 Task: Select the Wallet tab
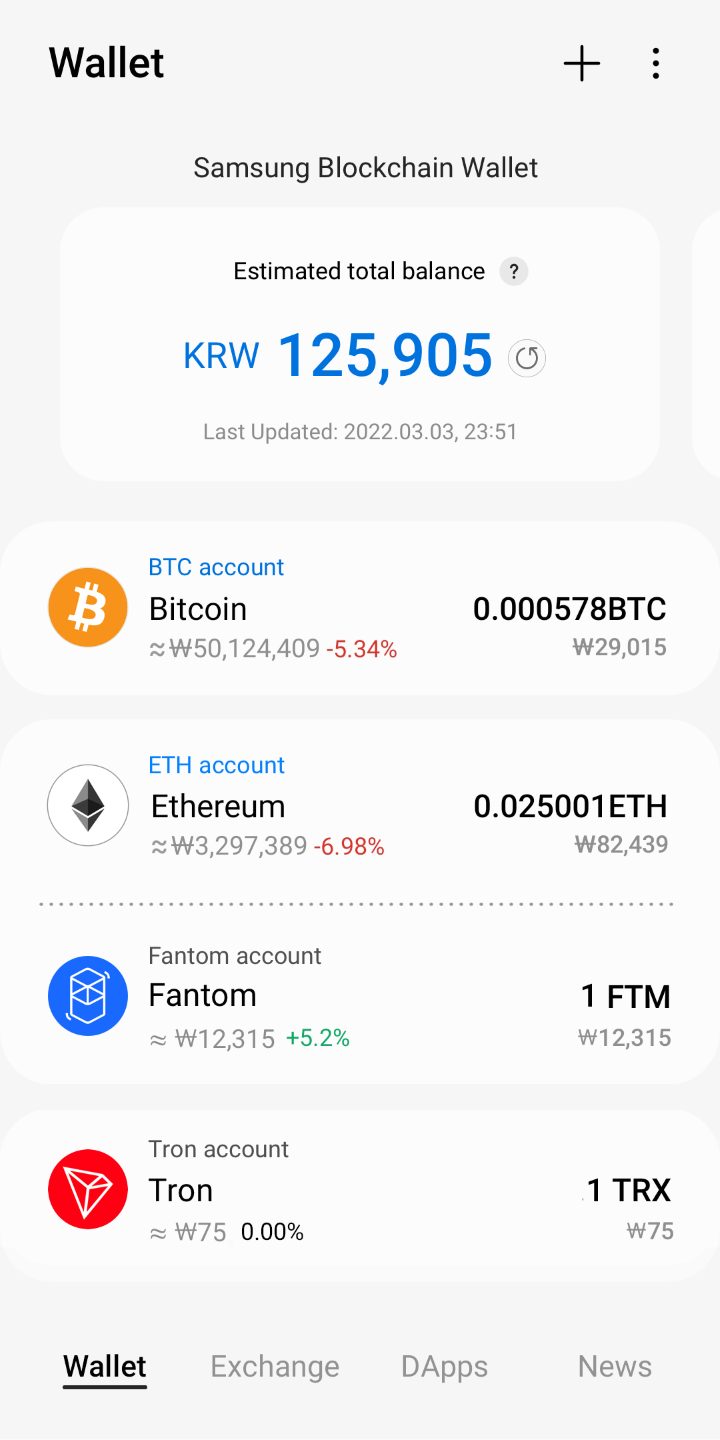[x=104, y=1366]
